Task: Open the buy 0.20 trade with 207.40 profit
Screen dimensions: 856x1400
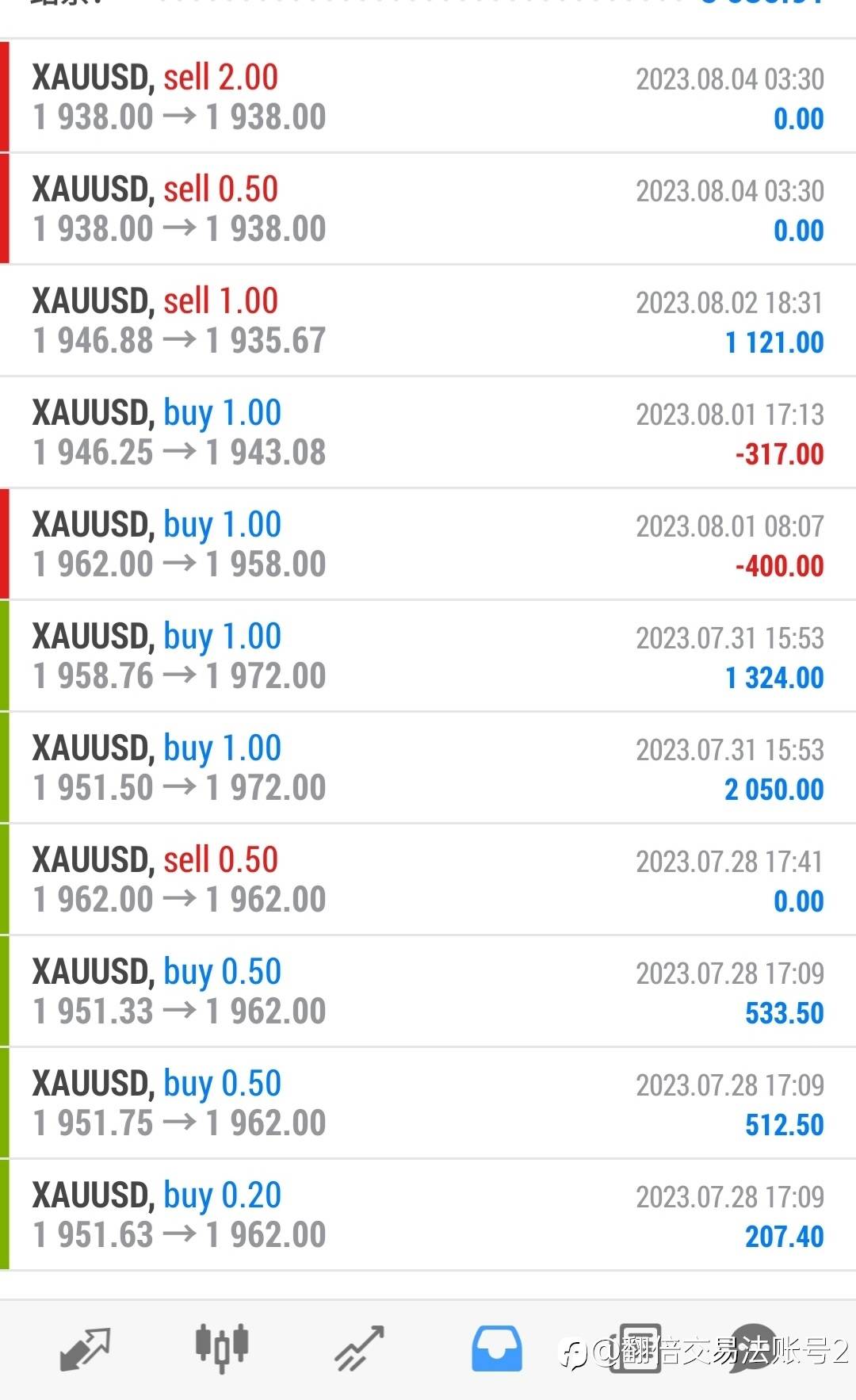Action: click(428, 1214)
